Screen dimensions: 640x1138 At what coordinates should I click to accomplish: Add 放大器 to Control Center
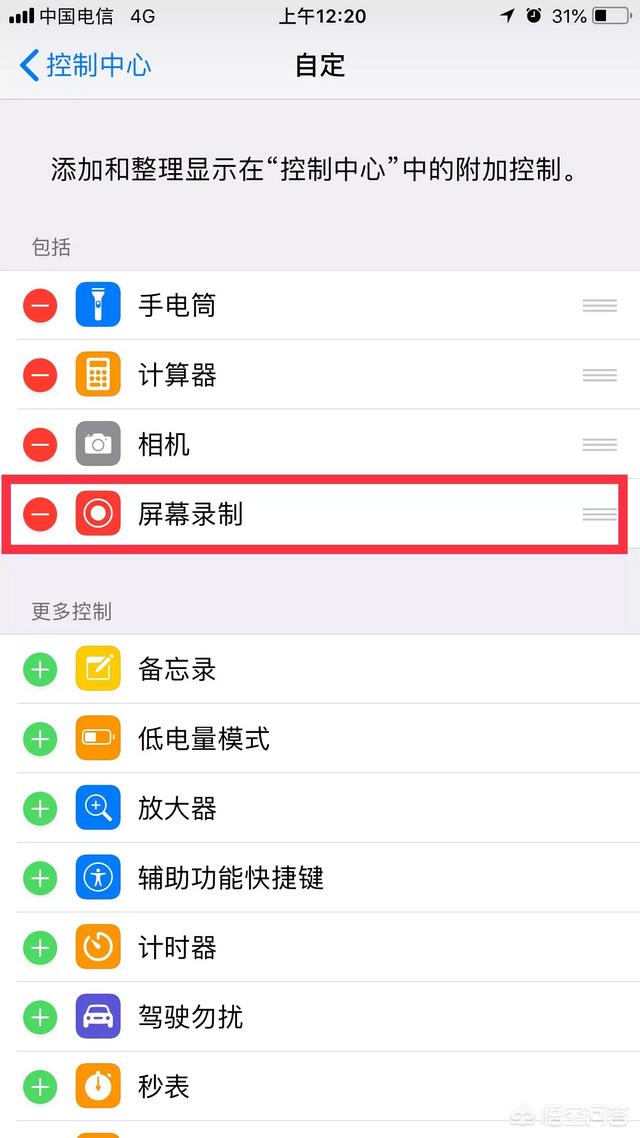[x=40, y=808]
